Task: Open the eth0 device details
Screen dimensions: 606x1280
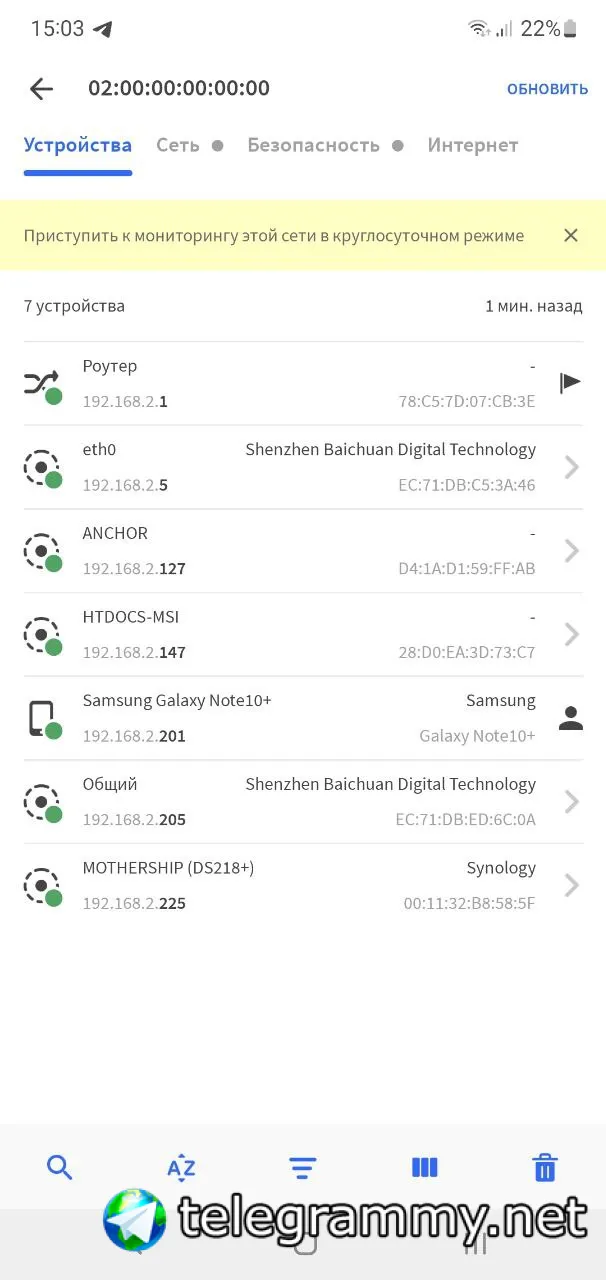Action: coord(300,467)
